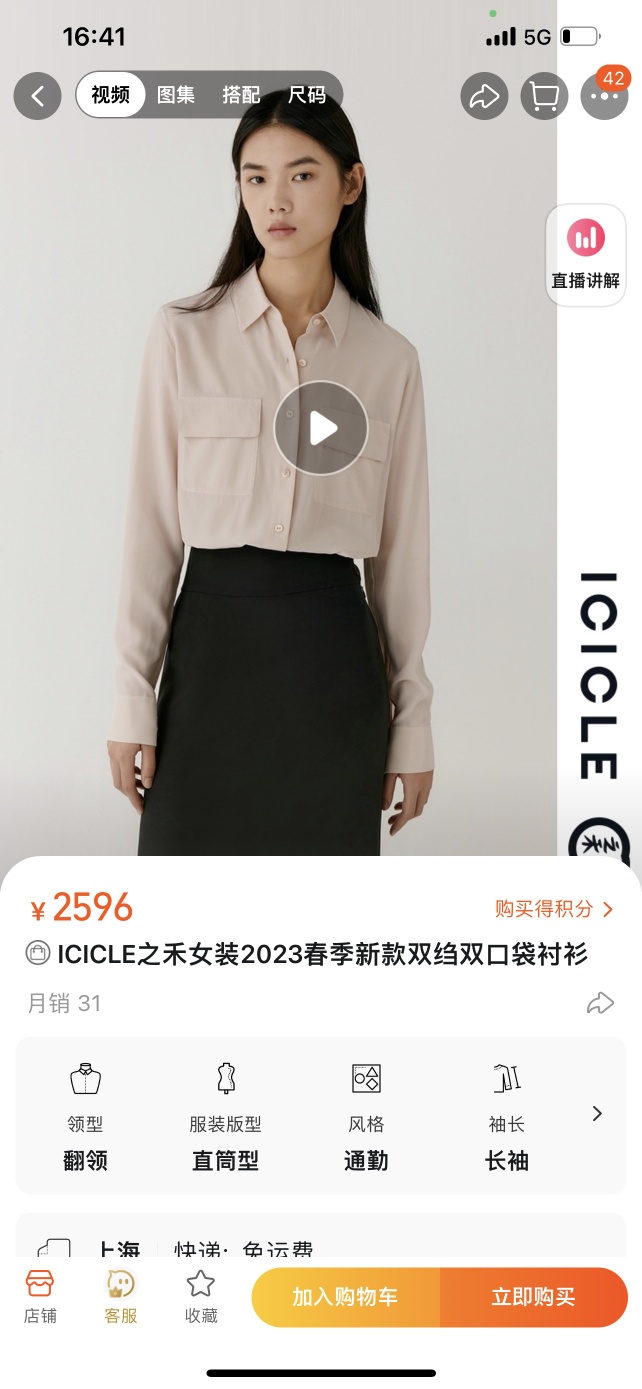Tap 立即购买 to buy now

[533, 1297]
